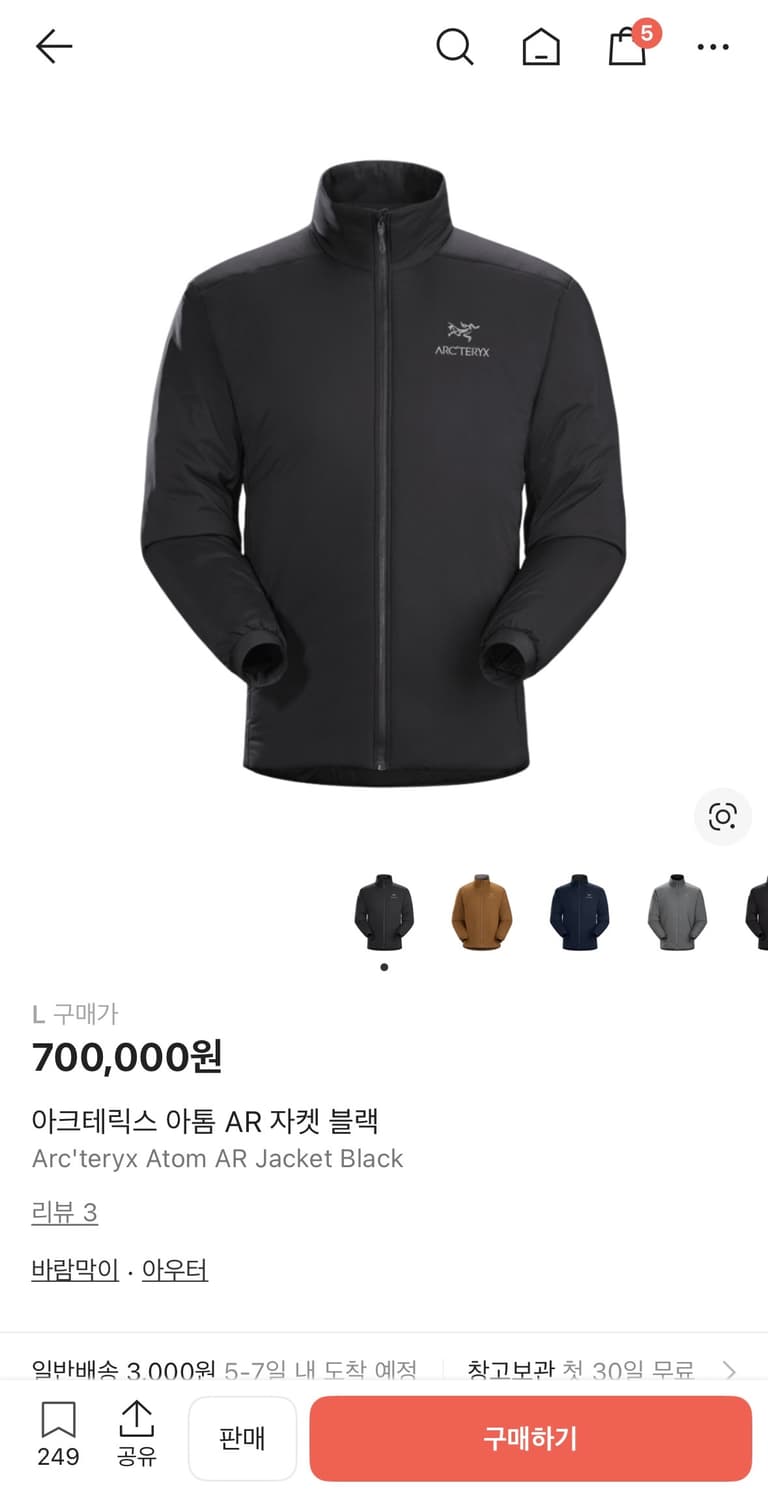Tap the 바람막이 category tag
The width and height of the screenshot is (768, 1500).
click(72, 1269)
